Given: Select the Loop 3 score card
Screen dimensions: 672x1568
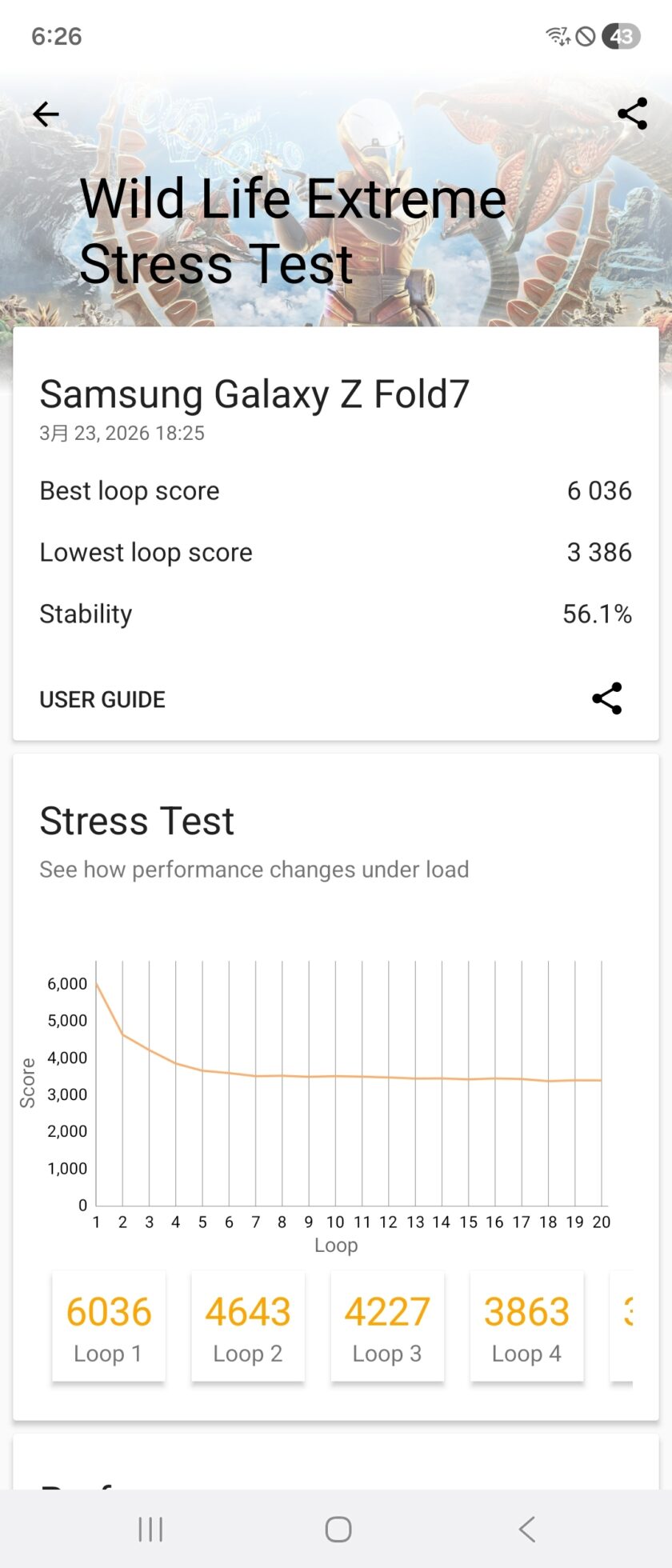Looking at the screenshot, I should 387,1326.
